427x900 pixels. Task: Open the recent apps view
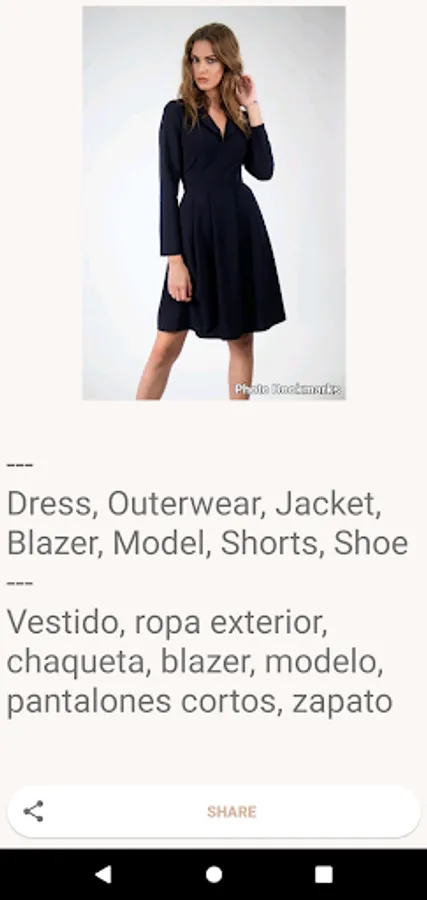[x=324, y=874]
